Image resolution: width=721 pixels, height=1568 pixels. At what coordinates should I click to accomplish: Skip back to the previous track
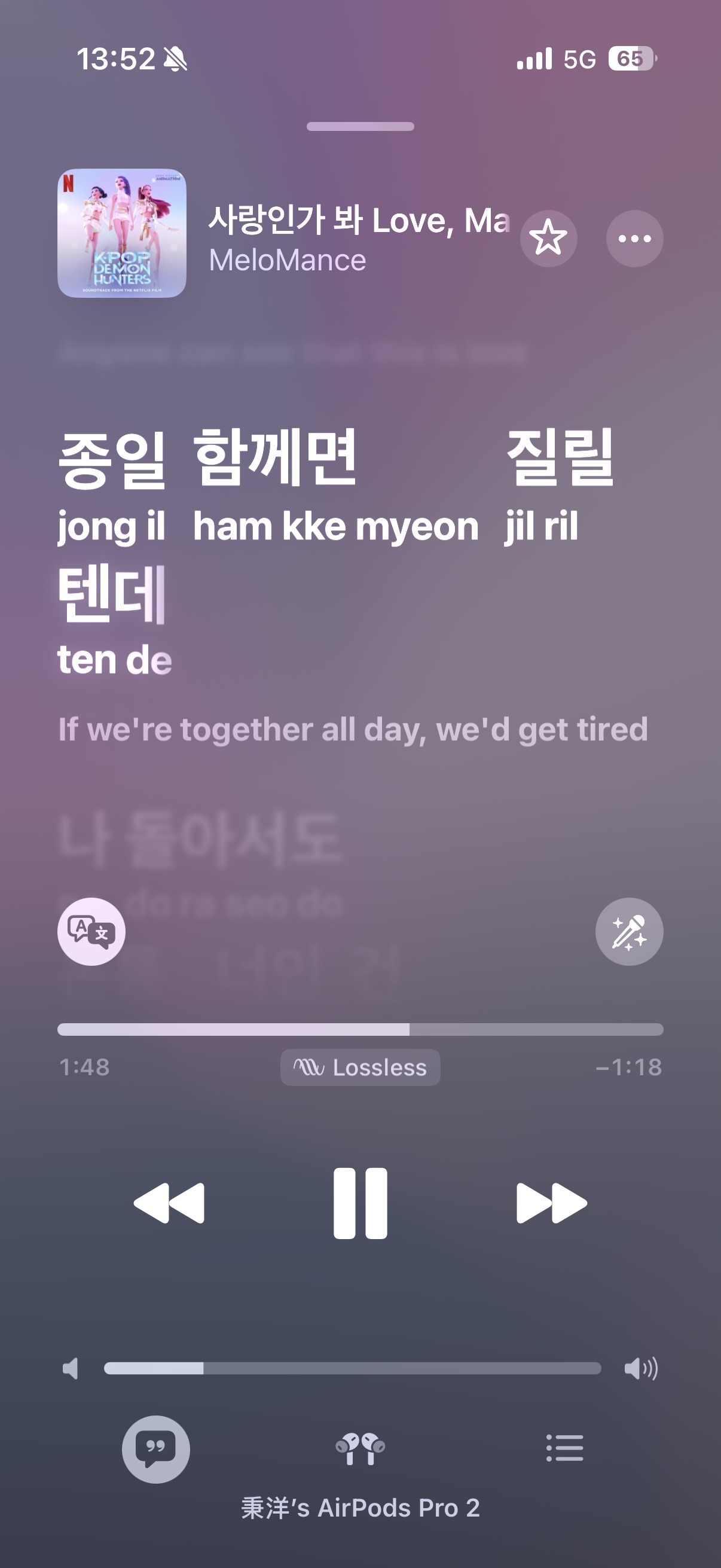tap(169, 1203)
